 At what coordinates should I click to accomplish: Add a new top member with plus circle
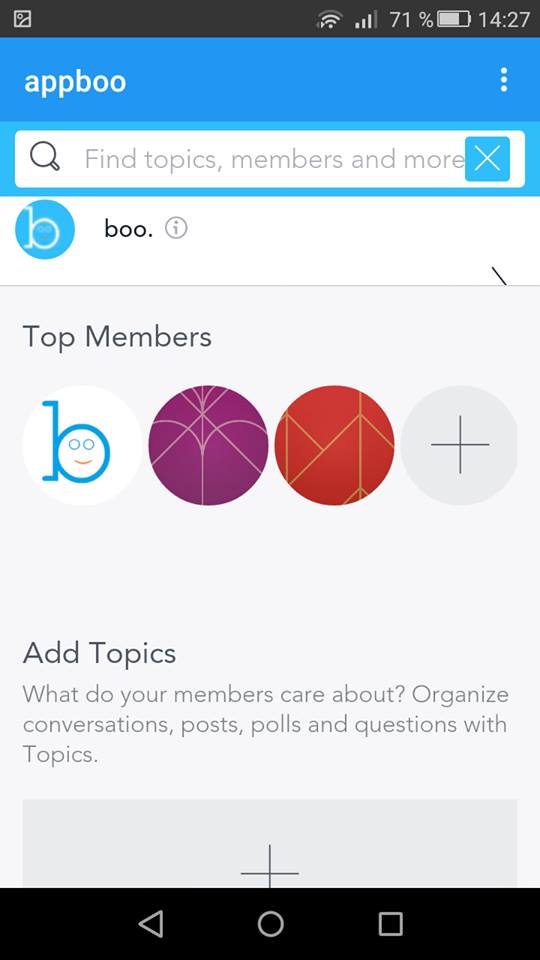click(459, 445)
